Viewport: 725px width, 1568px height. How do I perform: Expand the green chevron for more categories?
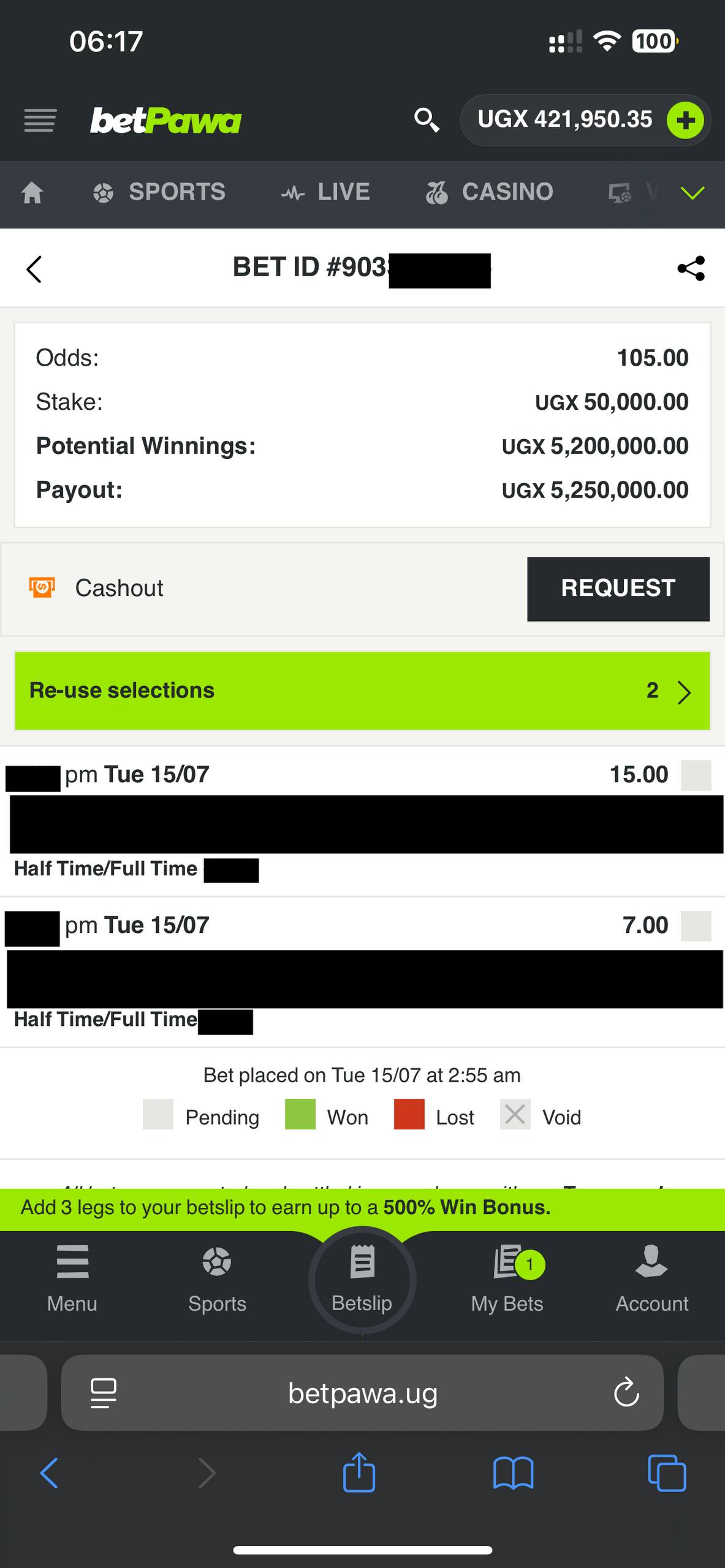[693, 194]
